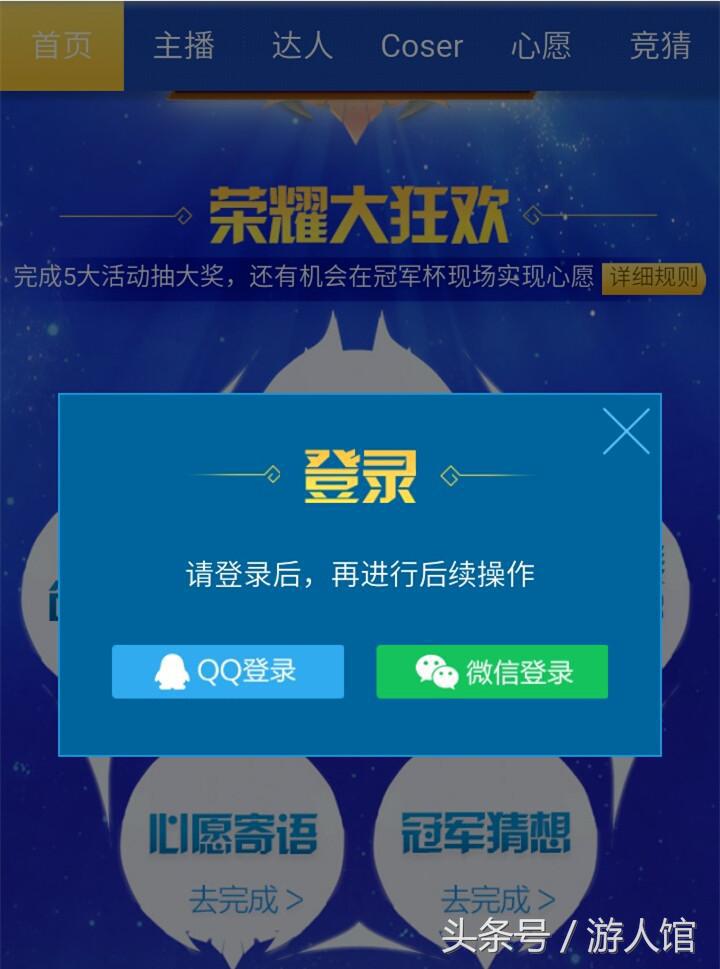Click 去完成 under 冠军猜想

coord(497,897)
